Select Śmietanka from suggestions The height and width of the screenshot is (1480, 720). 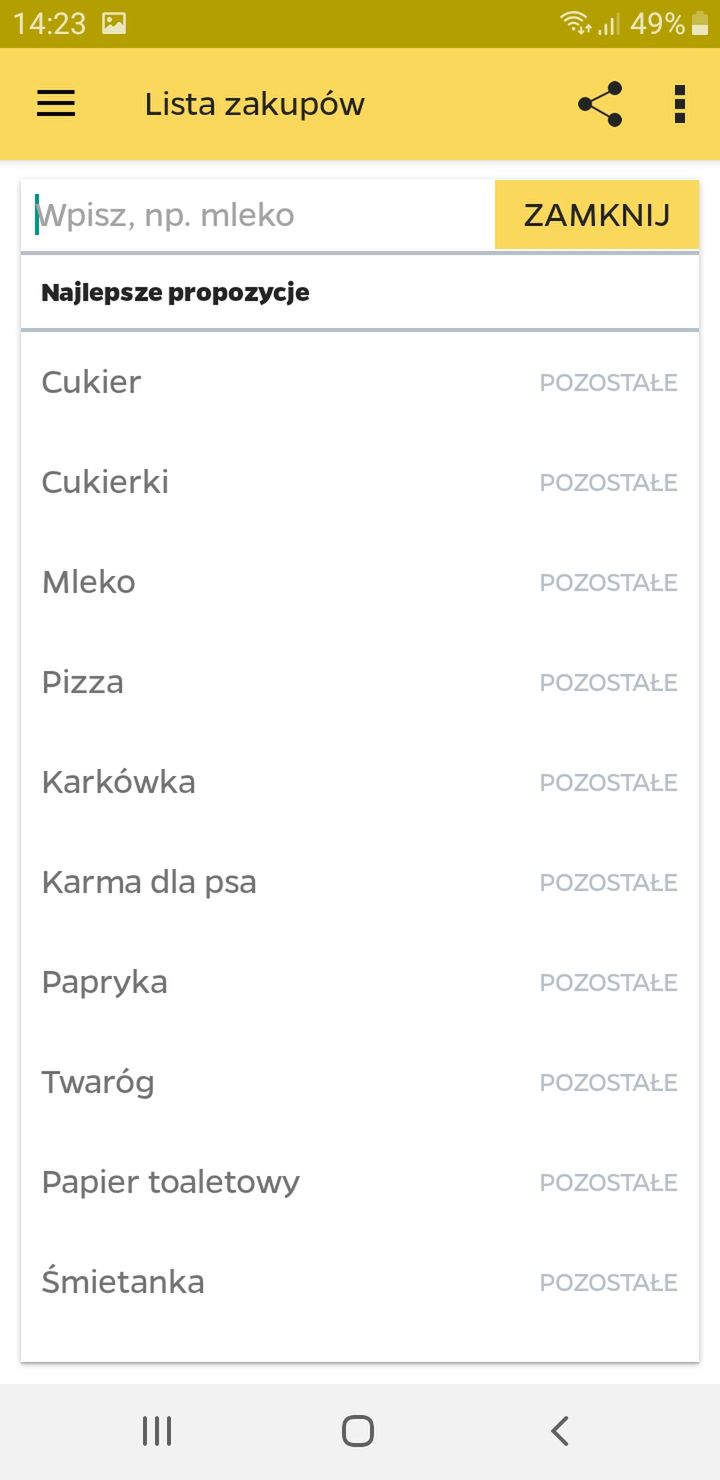[360, 1282]
